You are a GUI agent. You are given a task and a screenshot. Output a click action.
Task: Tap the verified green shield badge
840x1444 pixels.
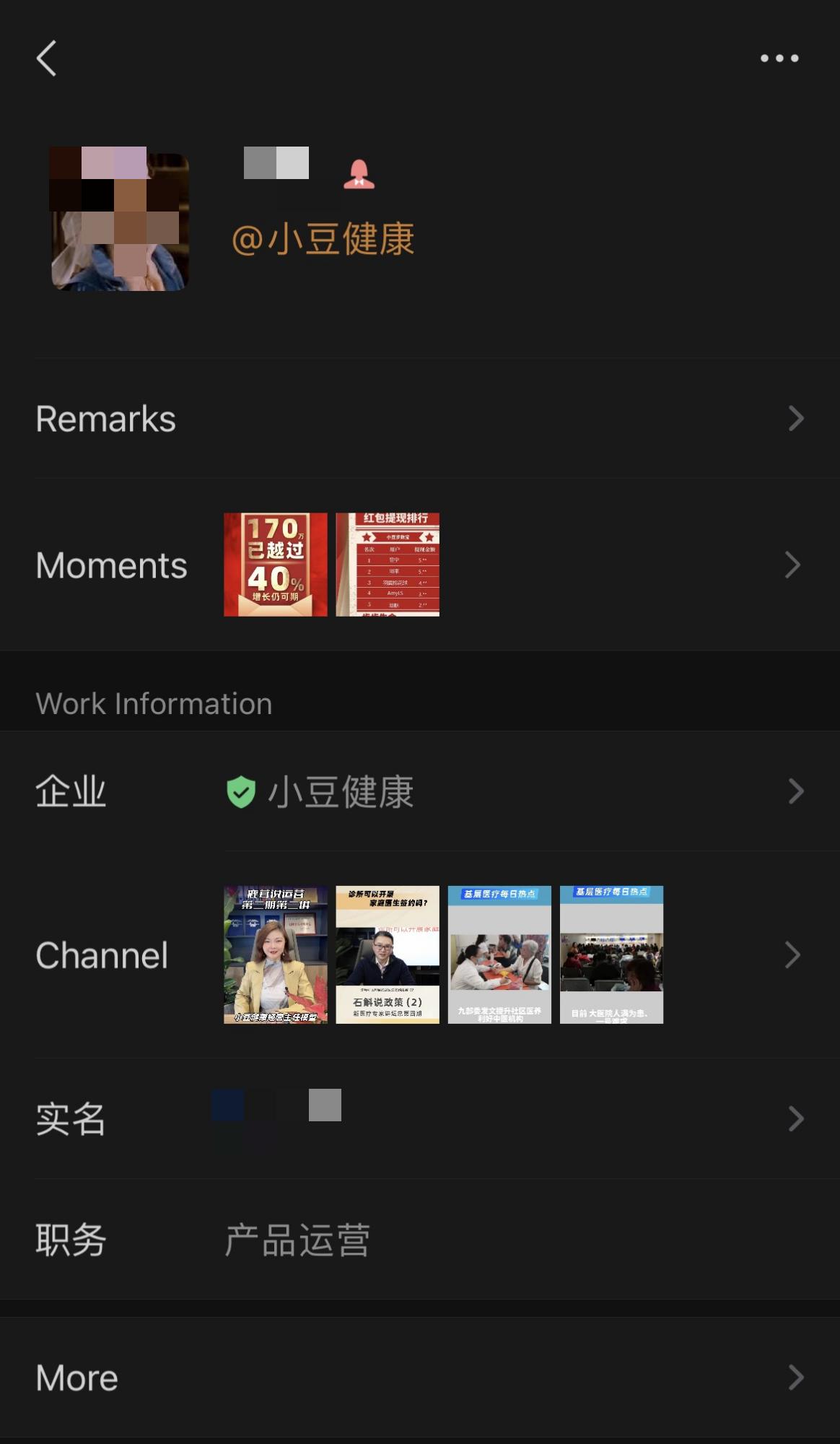242,792
